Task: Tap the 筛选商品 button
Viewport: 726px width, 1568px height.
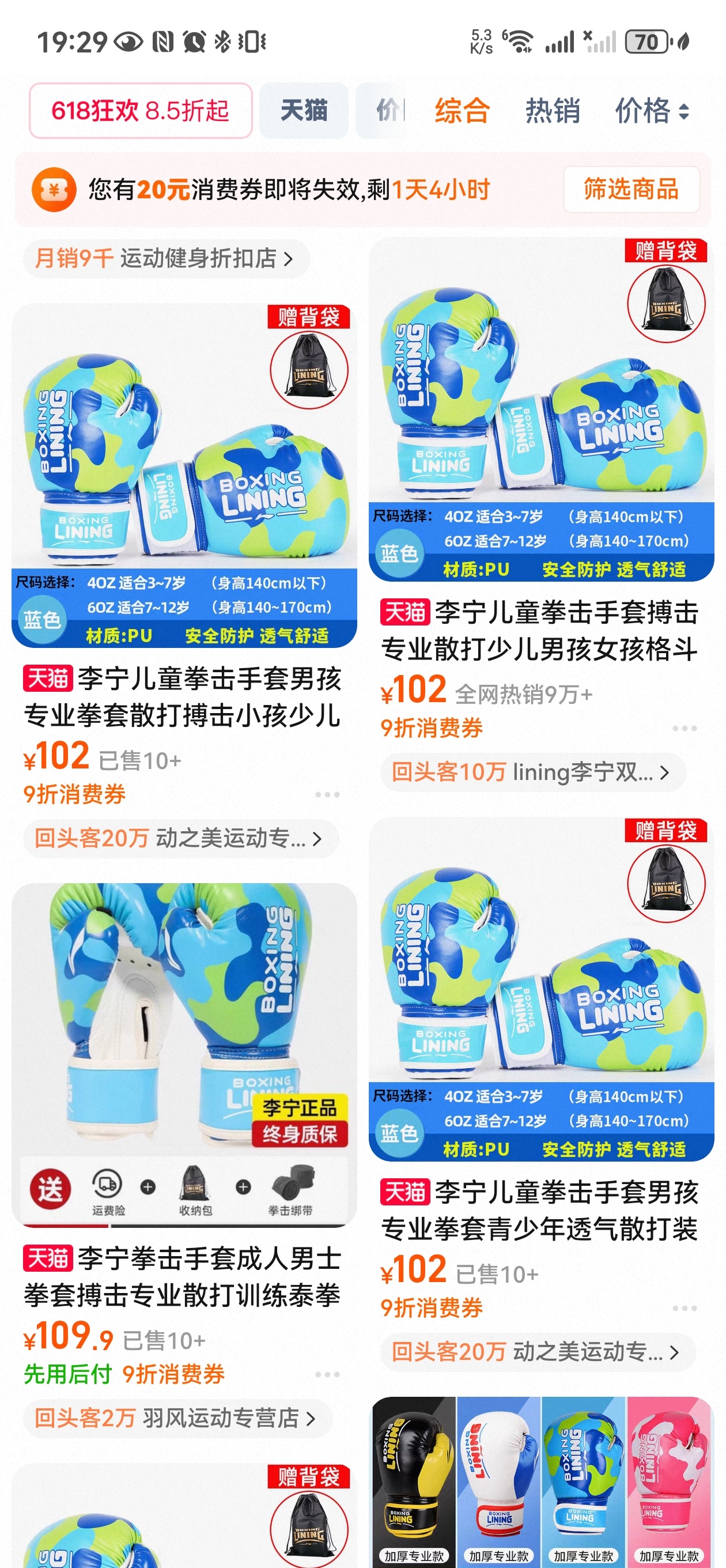Action: (x=630, y=189)
